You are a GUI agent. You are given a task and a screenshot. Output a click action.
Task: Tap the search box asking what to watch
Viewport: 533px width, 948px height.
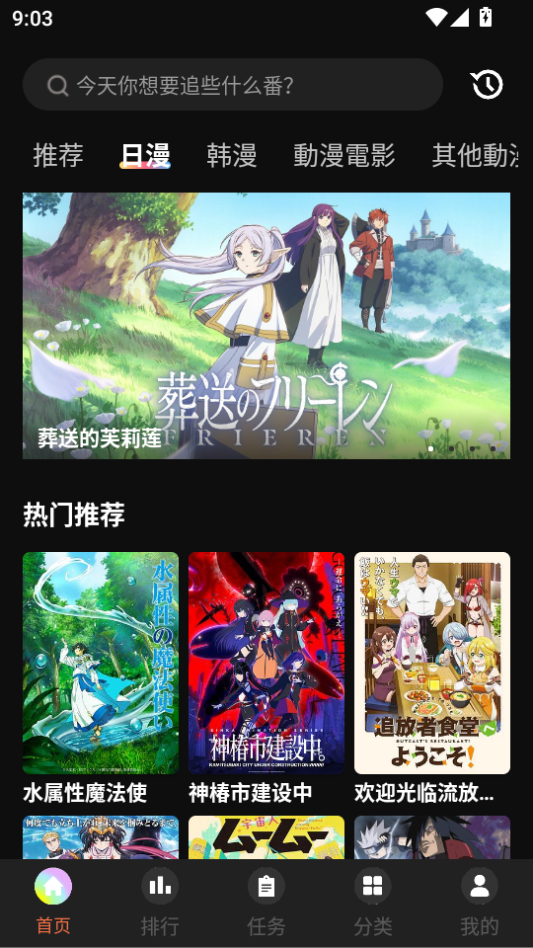(x=233, y=85)
